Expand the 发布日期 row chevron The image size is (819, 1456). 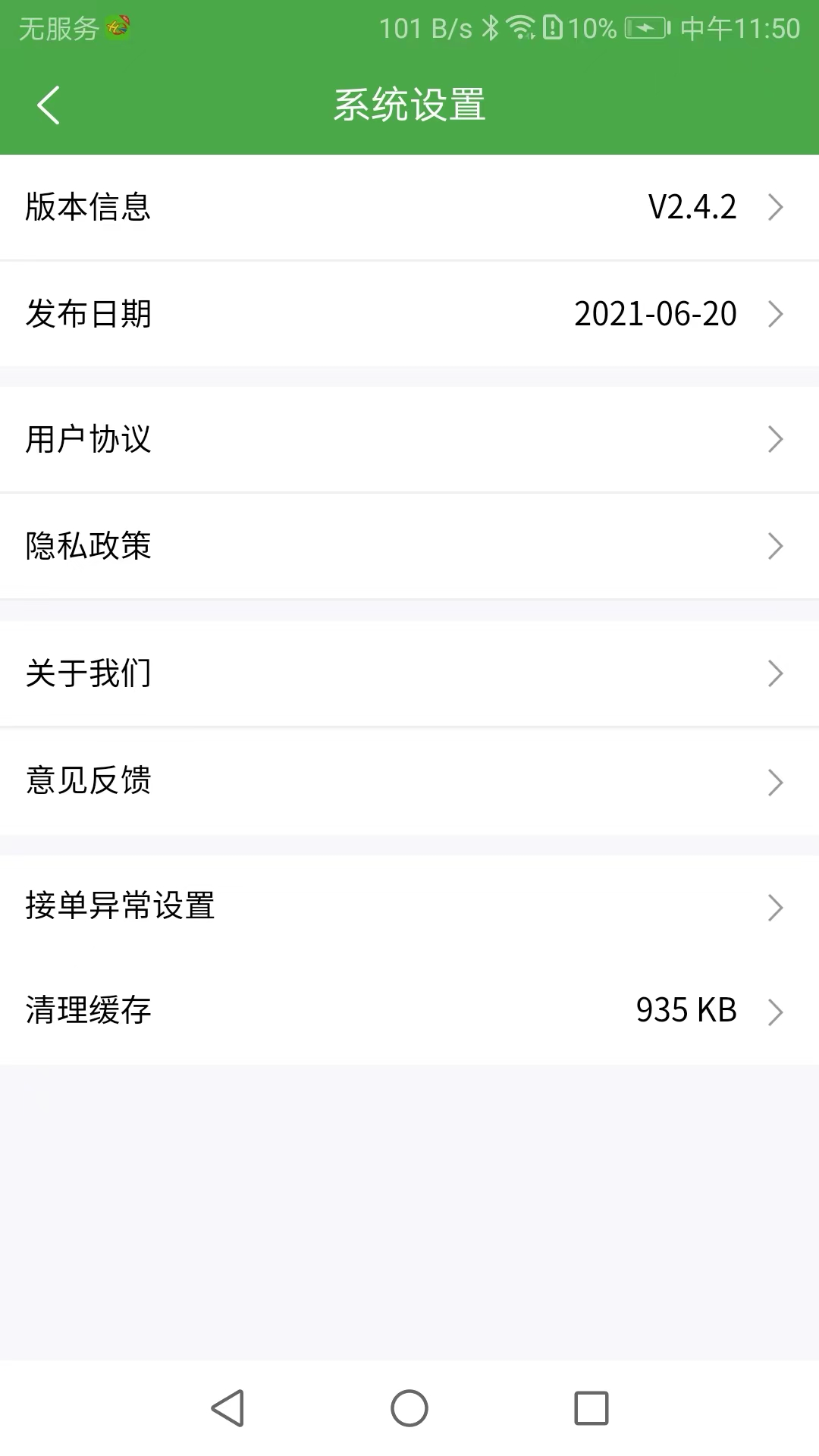[x=775, y=313]
